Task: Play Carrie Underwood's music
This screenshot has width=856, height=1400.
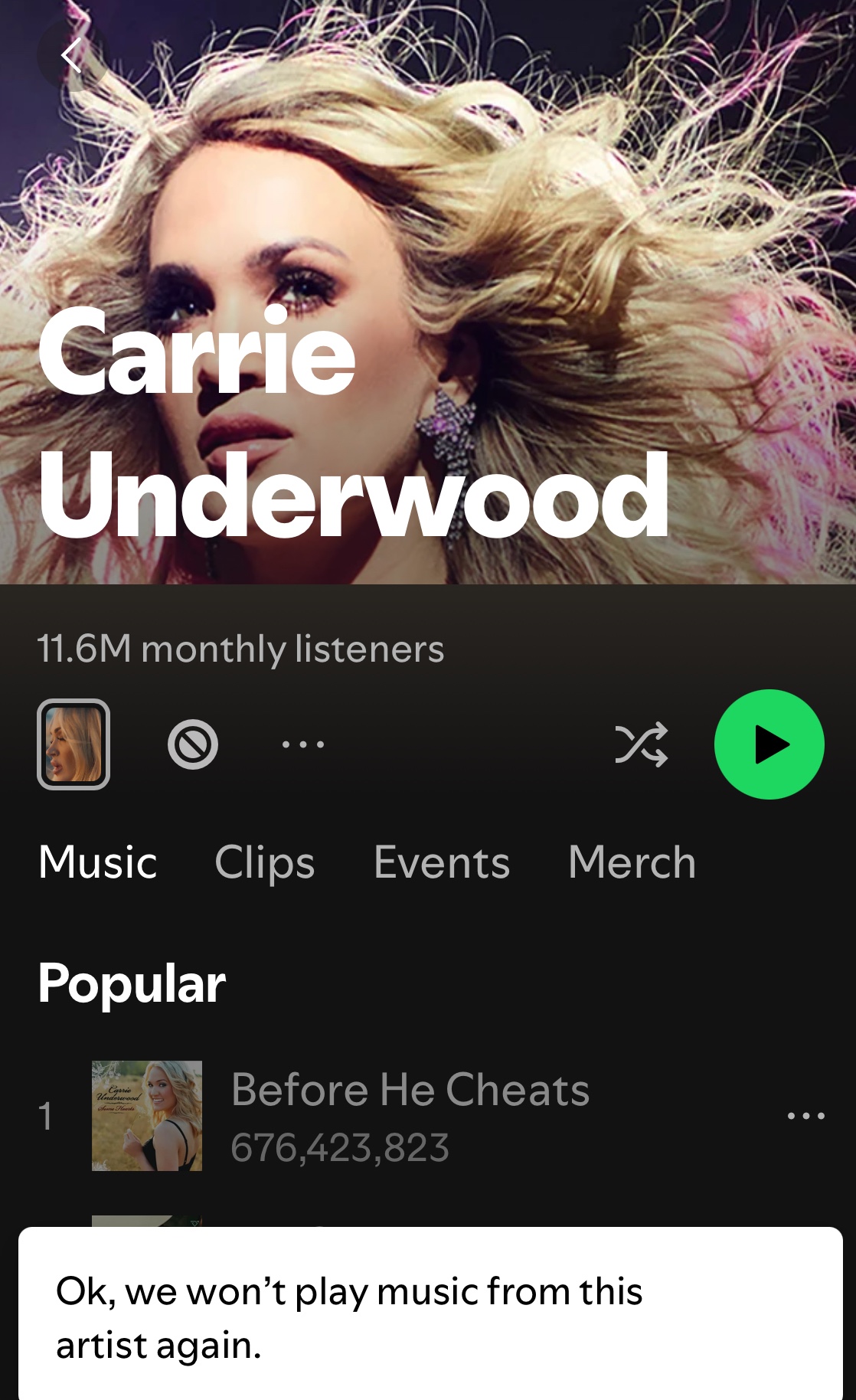Action: [769, 744]
